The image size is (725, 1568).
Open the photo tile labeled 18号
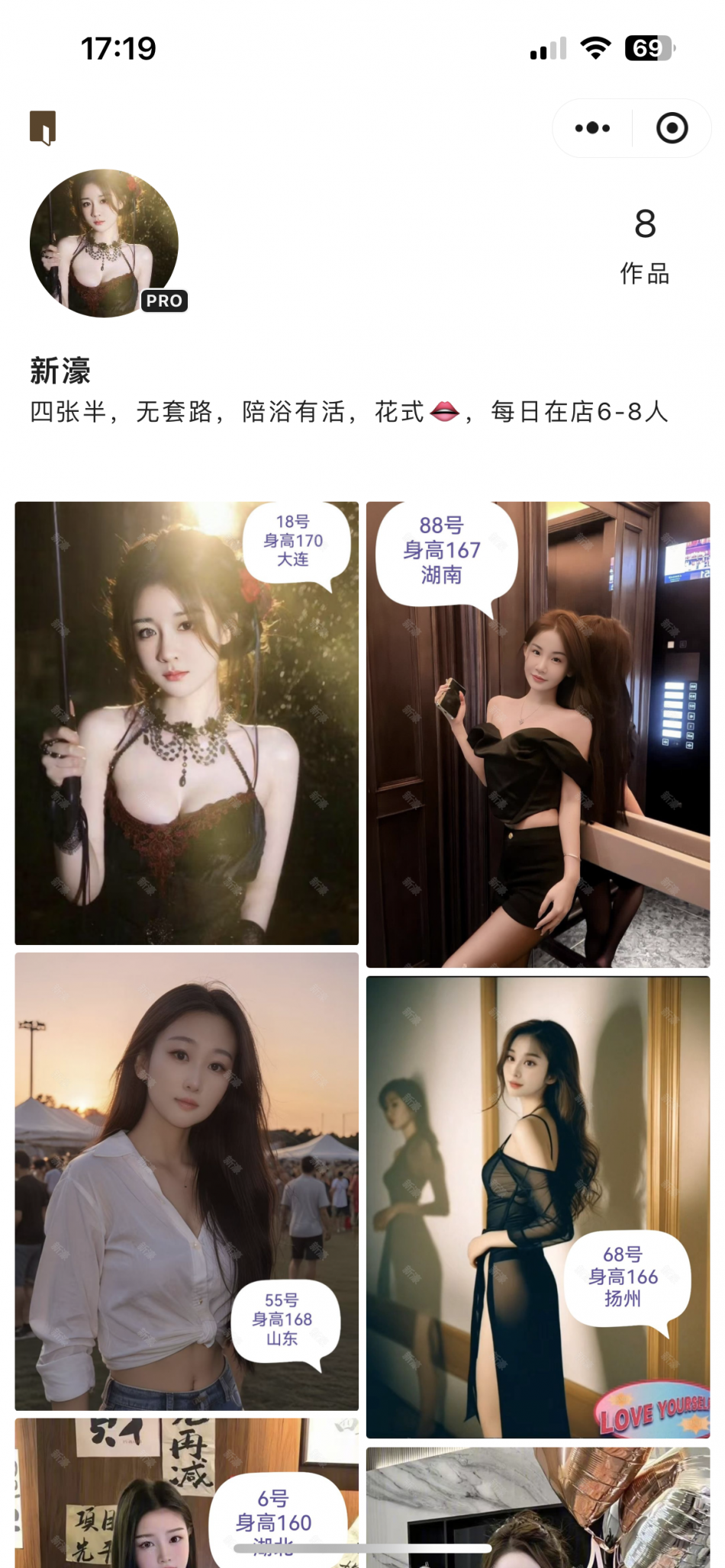pos(186,722)
